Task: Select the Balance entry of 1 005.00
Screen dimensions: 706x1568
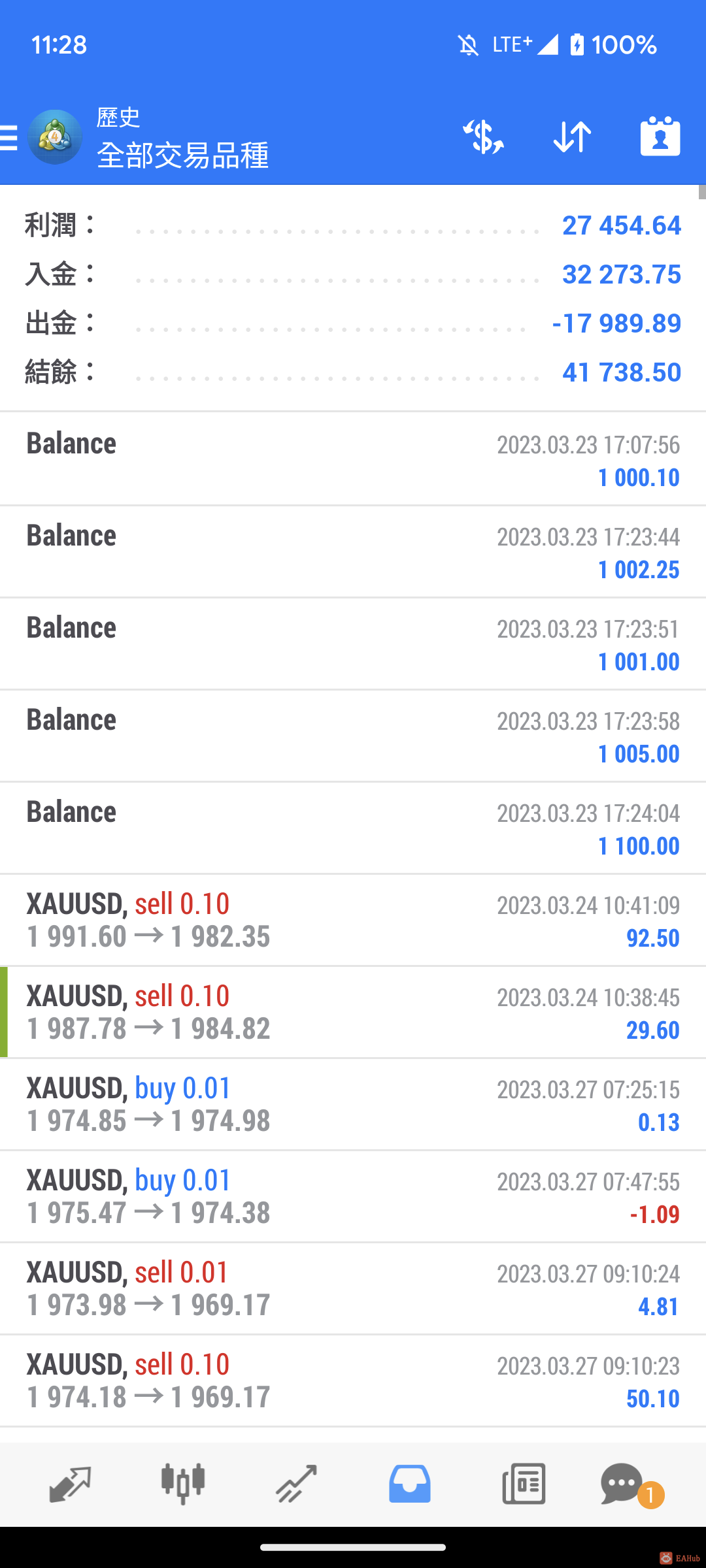Action: pos(353,736)
